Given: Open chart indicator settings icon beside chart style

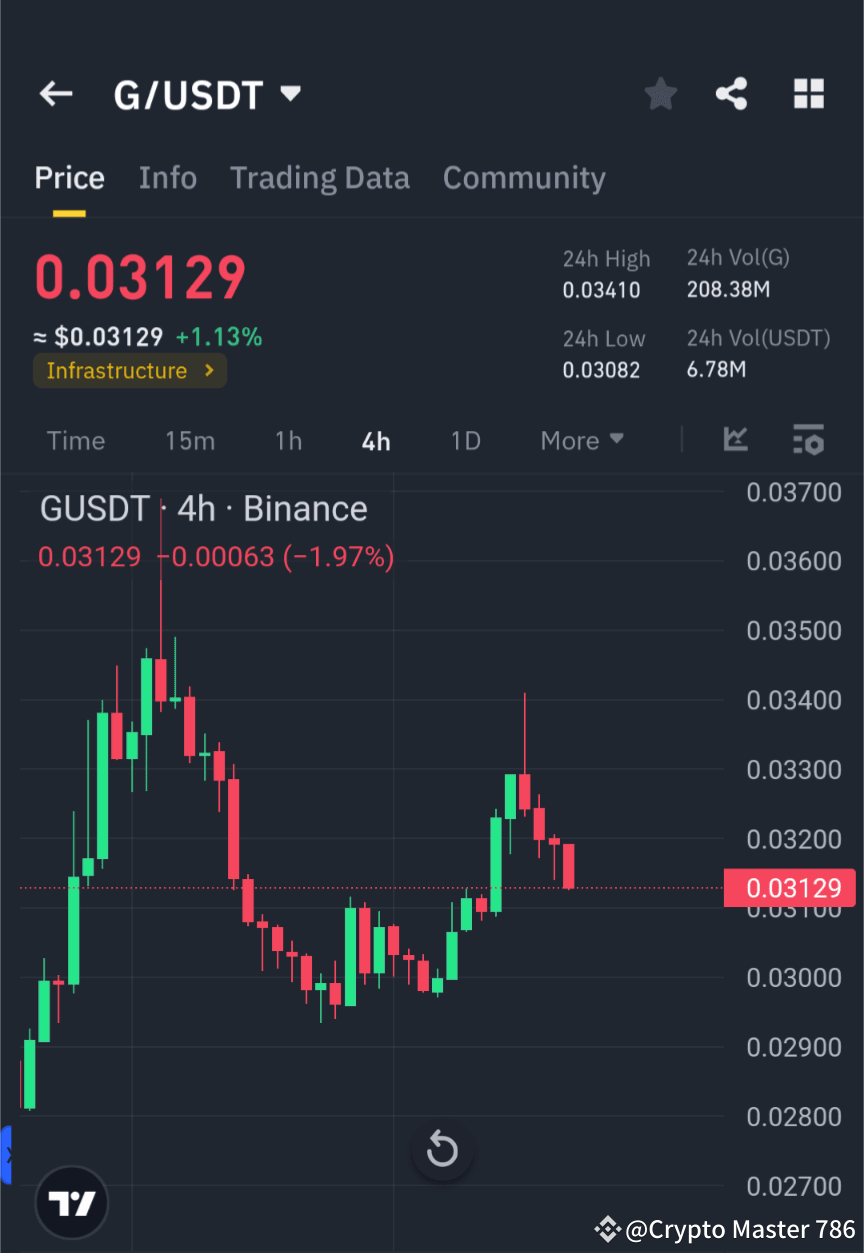Looking at the screenshot, I should [x=808, y=440].
